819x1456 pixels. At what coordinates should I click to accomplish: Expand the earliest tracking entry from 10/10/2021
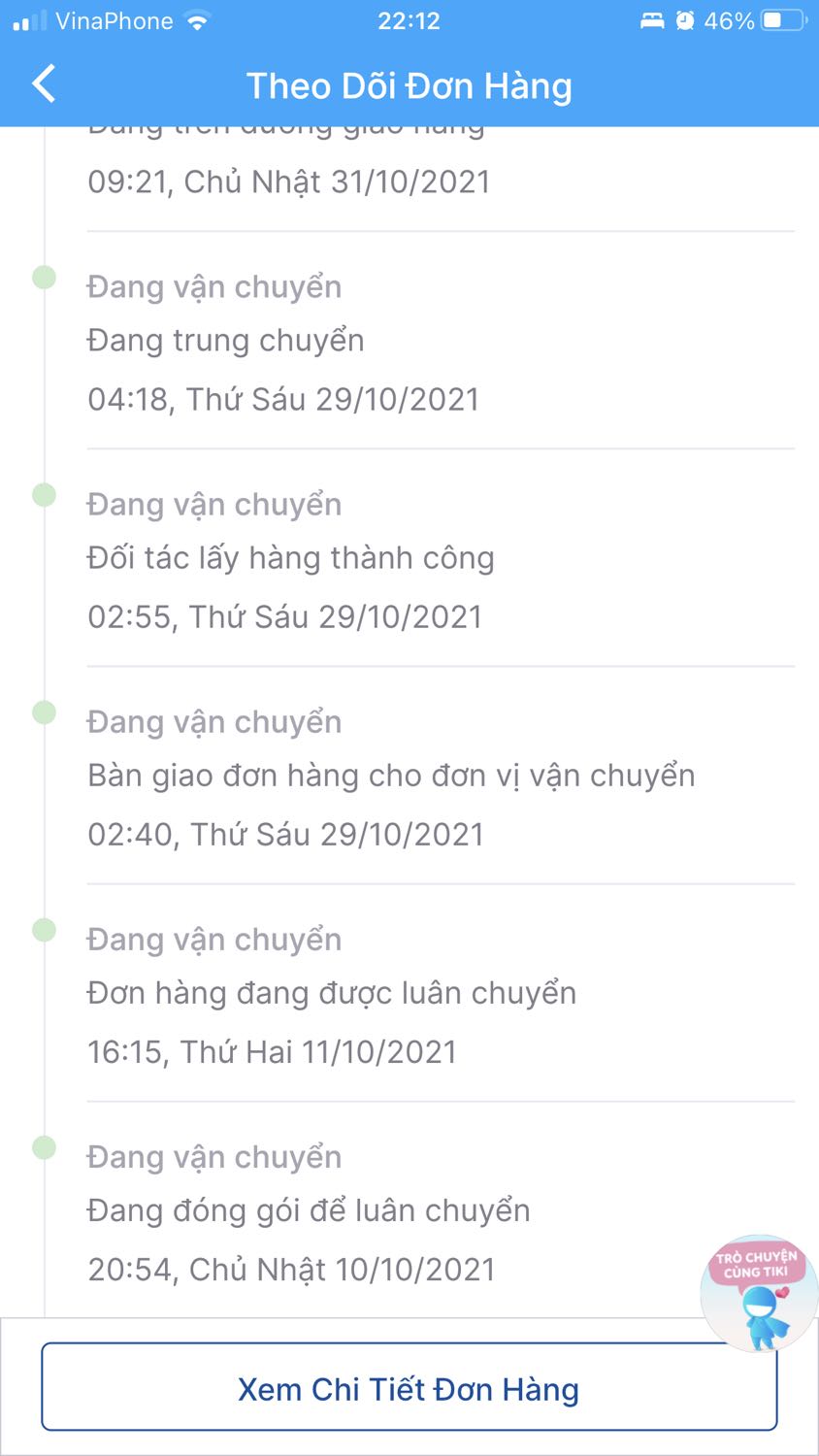click(306, 1210)
